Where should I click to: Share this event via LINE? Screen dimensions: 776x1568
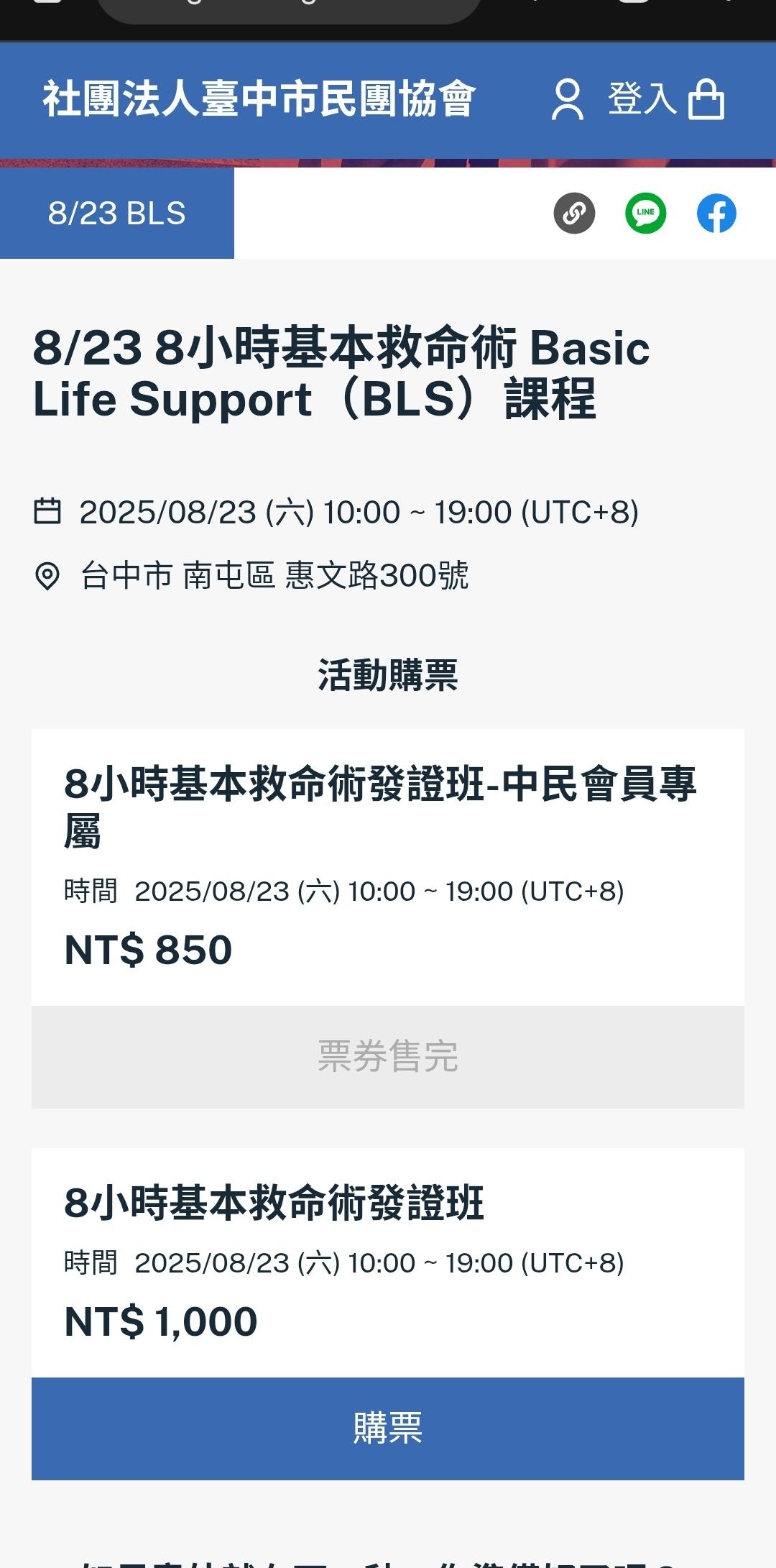tap(645, 214)
